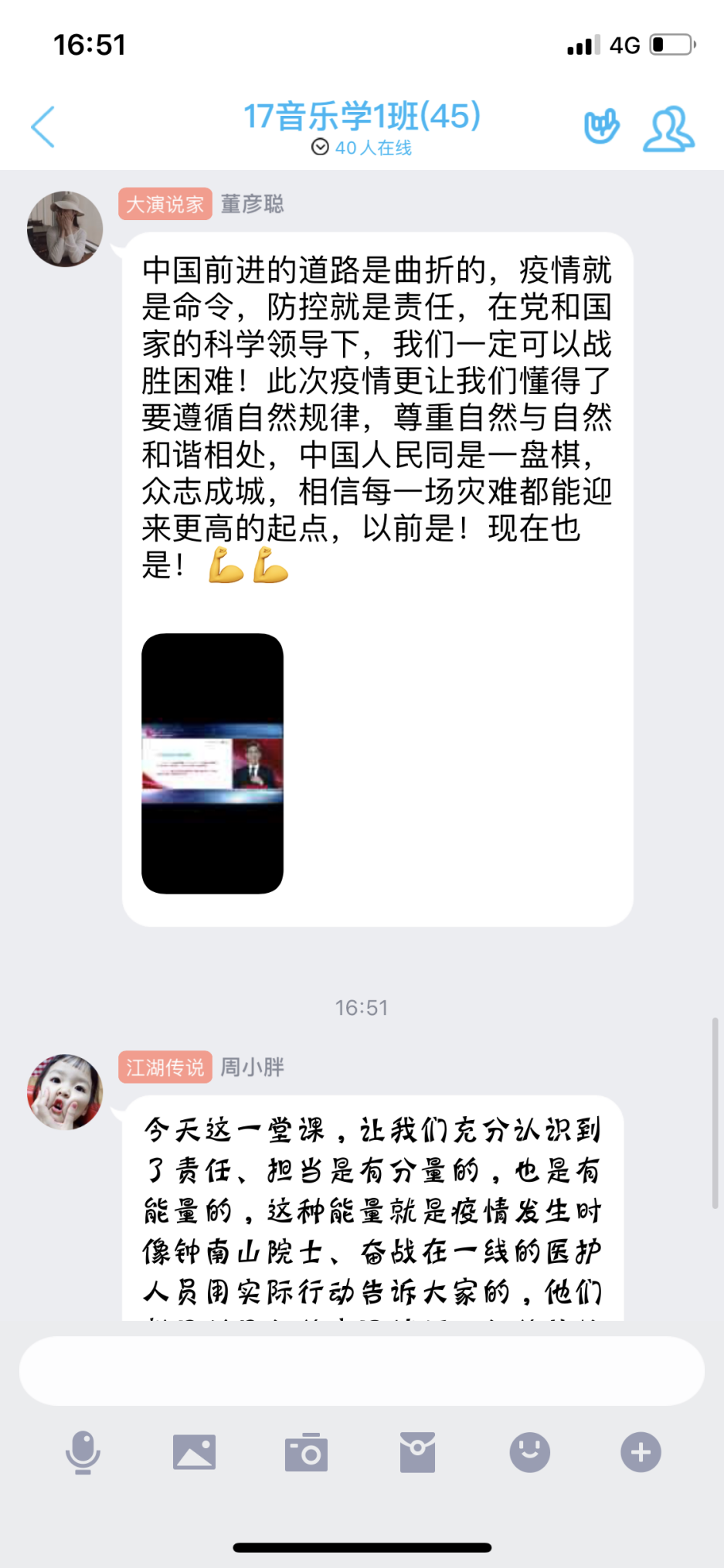724x1568 pixels.
Task: Open the video thumbnail in 董彦聪's message
Action: coord(212,763)
